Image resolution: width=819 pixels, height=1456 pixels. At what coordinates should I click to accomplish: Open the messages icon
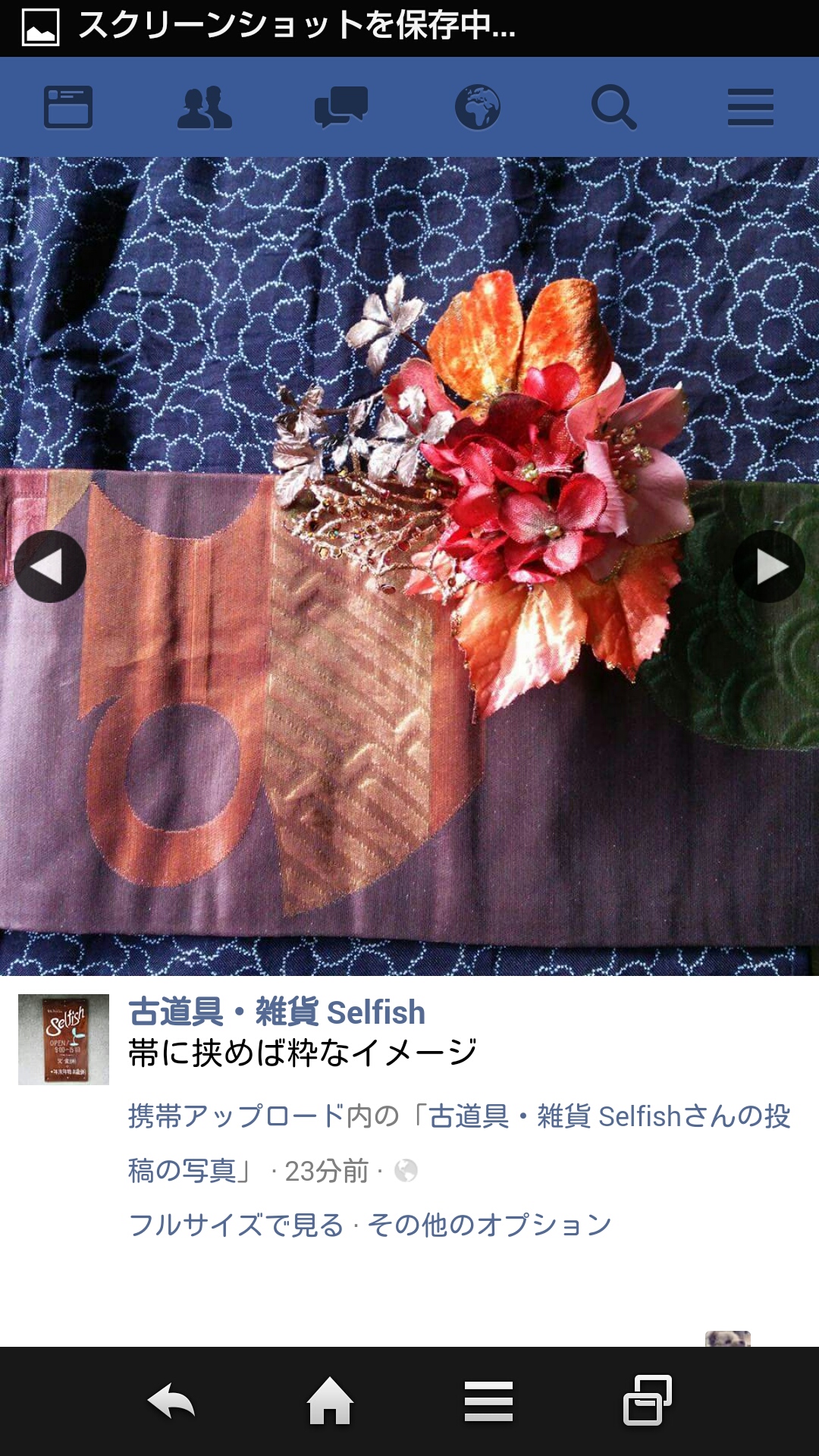(x=340, y=107)
